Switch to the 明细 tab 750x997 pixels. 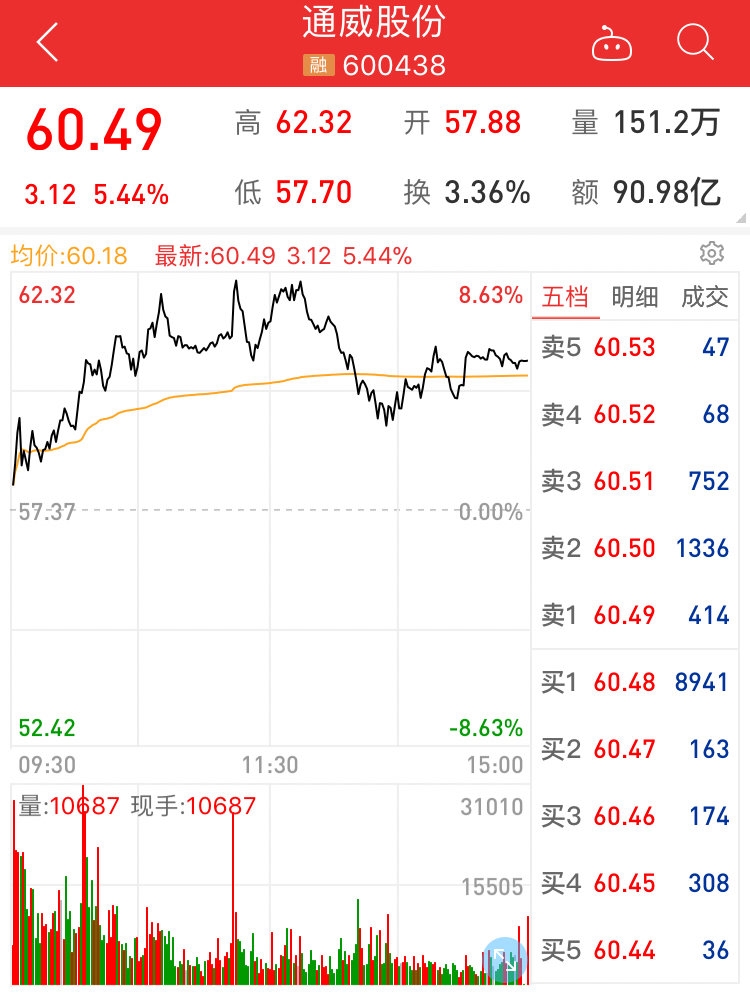coord(635,296)
